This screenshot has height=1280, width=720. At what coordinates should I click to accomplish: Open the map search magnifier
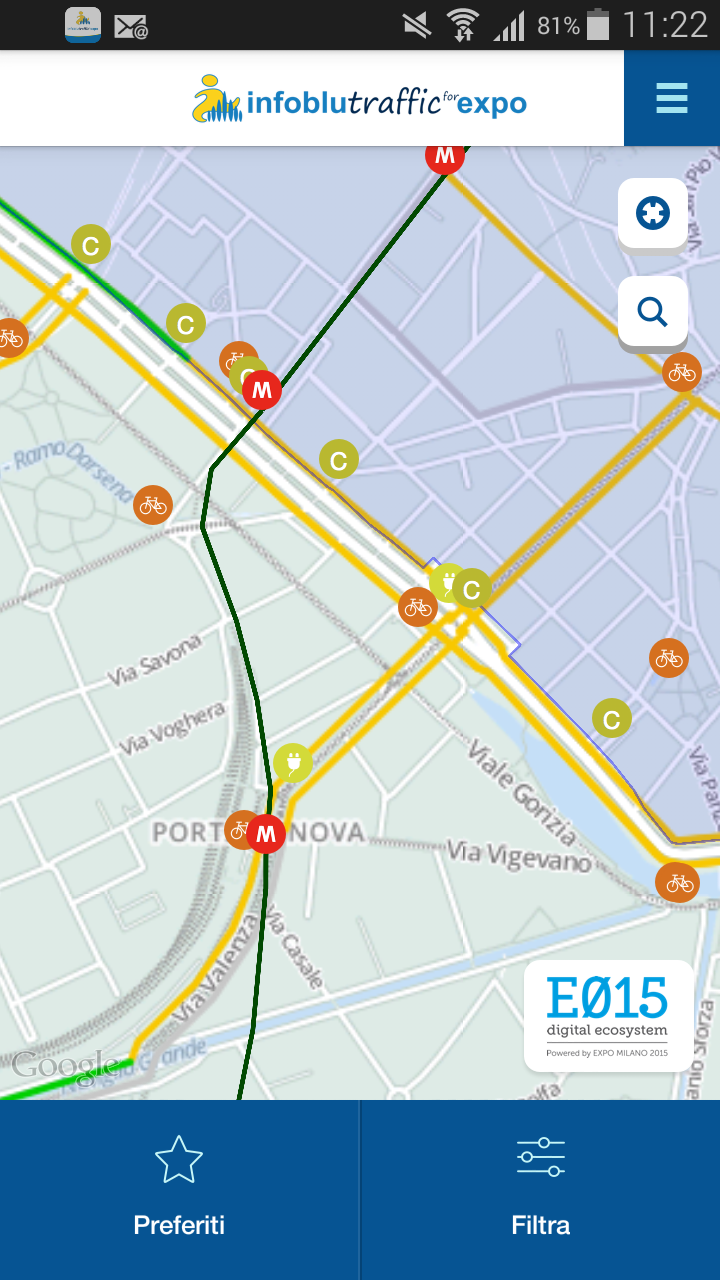(653, 313)
